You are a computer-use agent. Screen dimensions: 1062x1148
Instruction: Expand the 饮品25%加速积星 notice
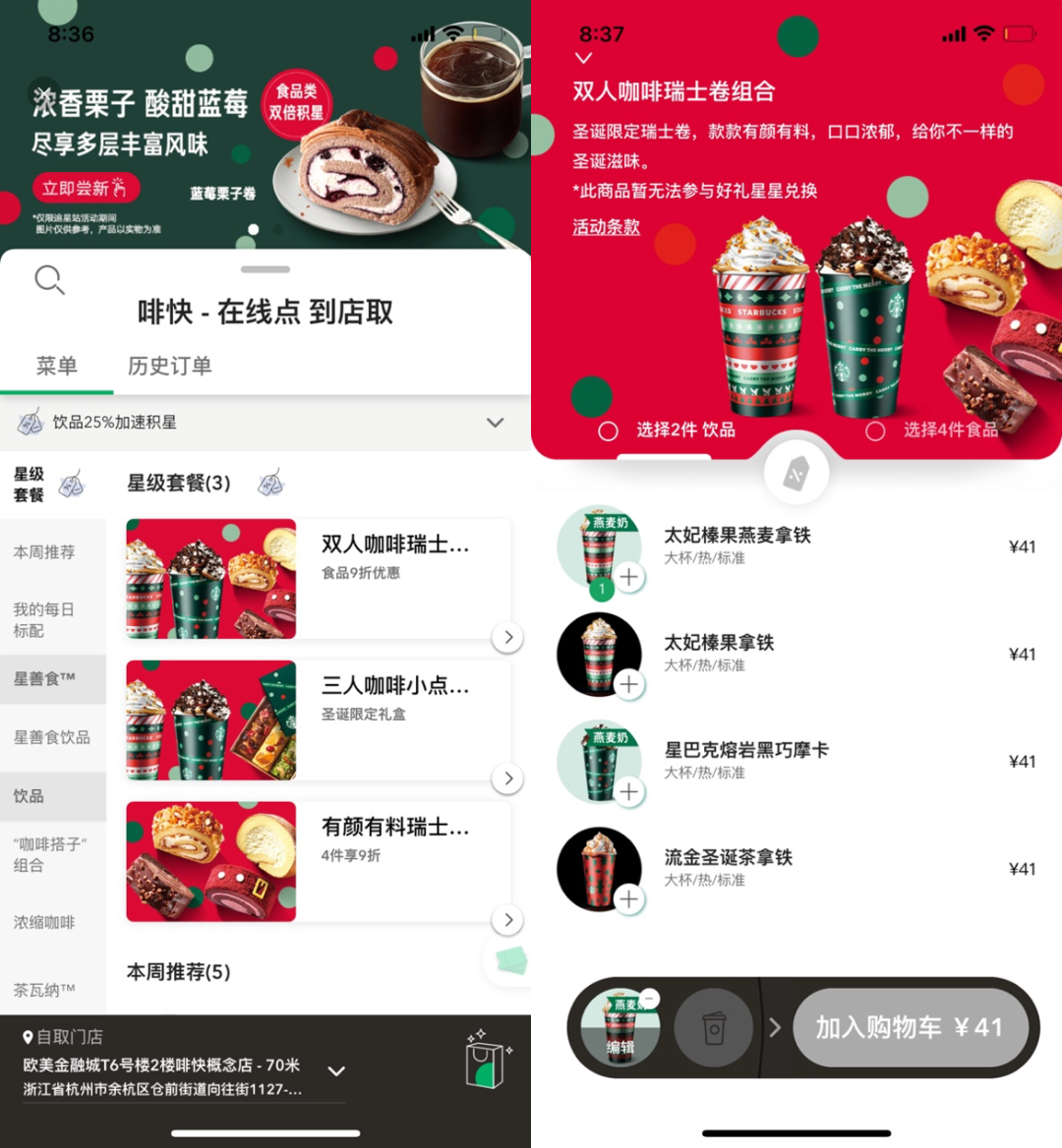tap(495, 423)
